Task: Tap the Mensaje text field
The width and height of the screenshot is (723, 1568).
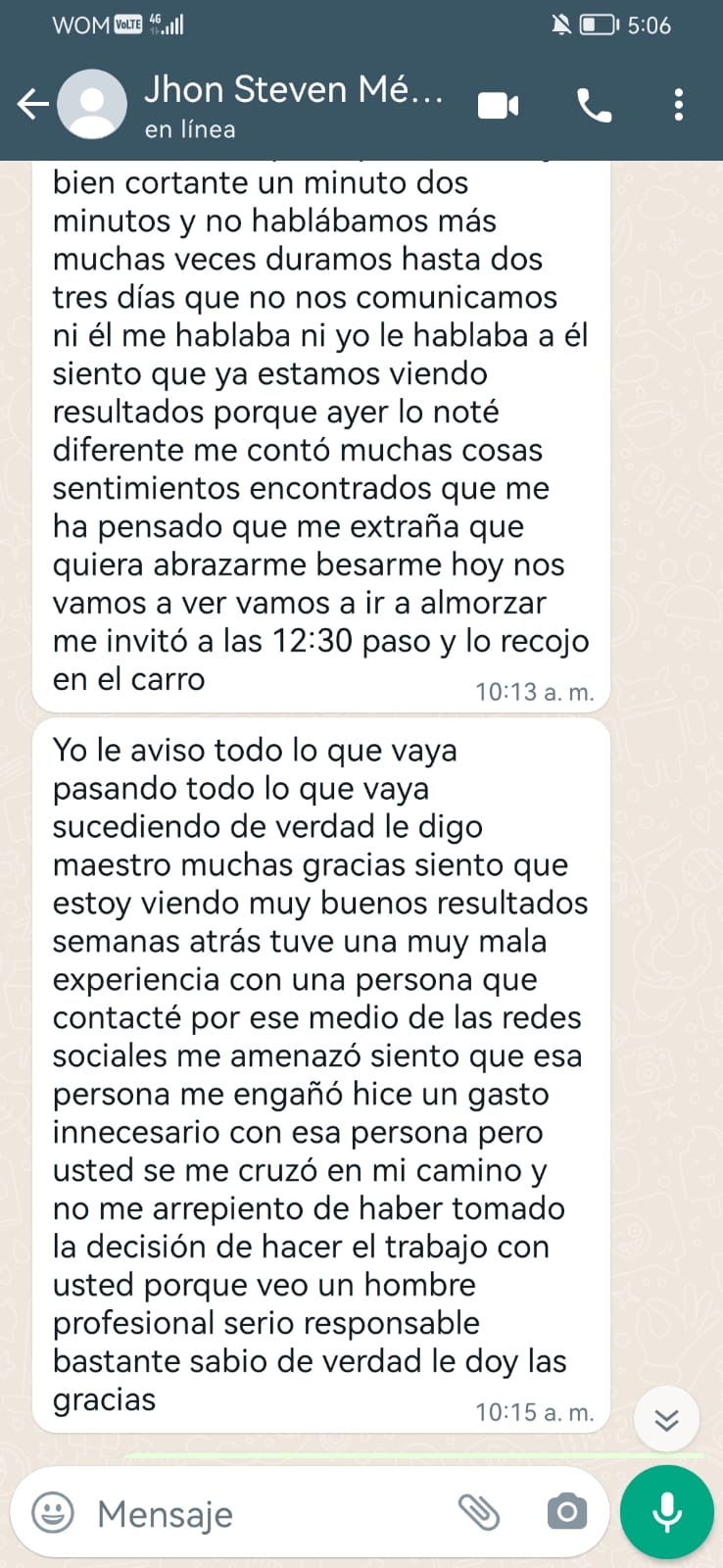Action: (x=265, y=1514)
